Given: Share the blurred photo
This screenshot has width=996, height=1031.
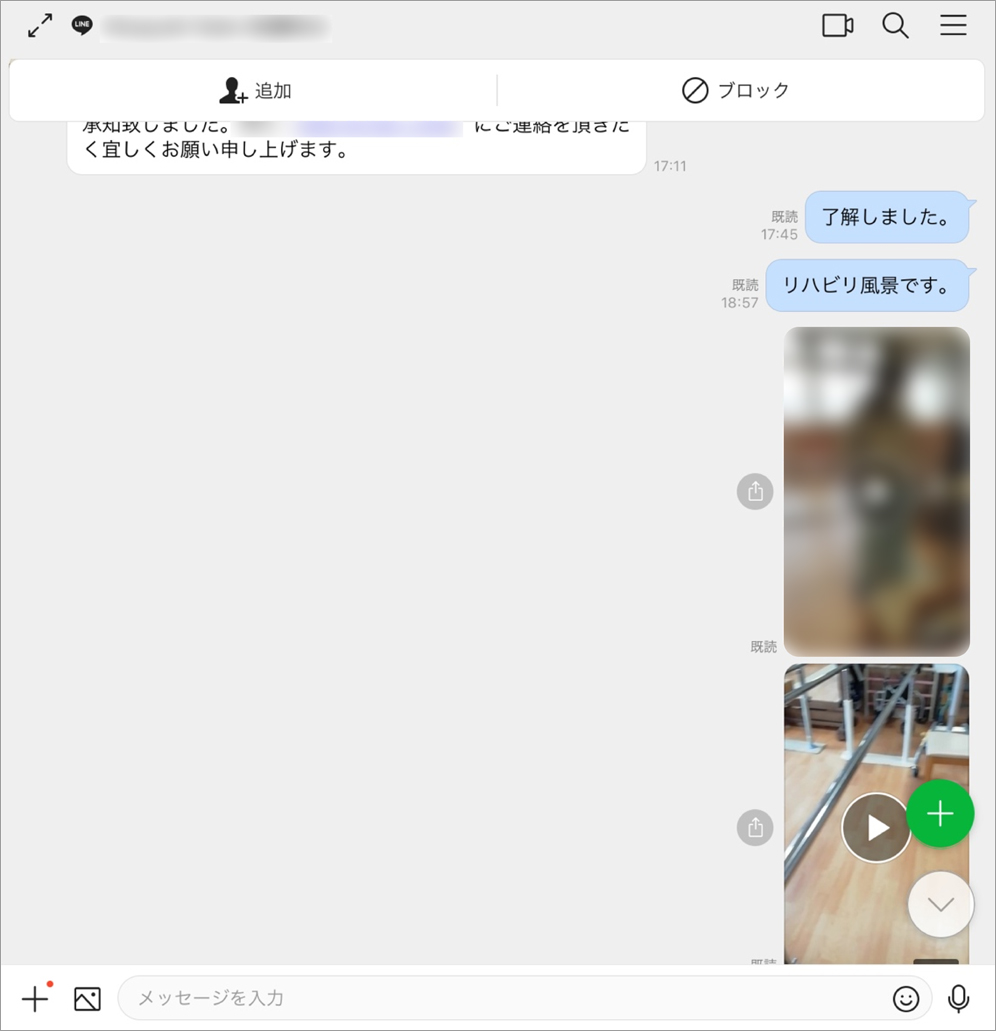Looking at the screenshot, I should (x=755, y=491).
